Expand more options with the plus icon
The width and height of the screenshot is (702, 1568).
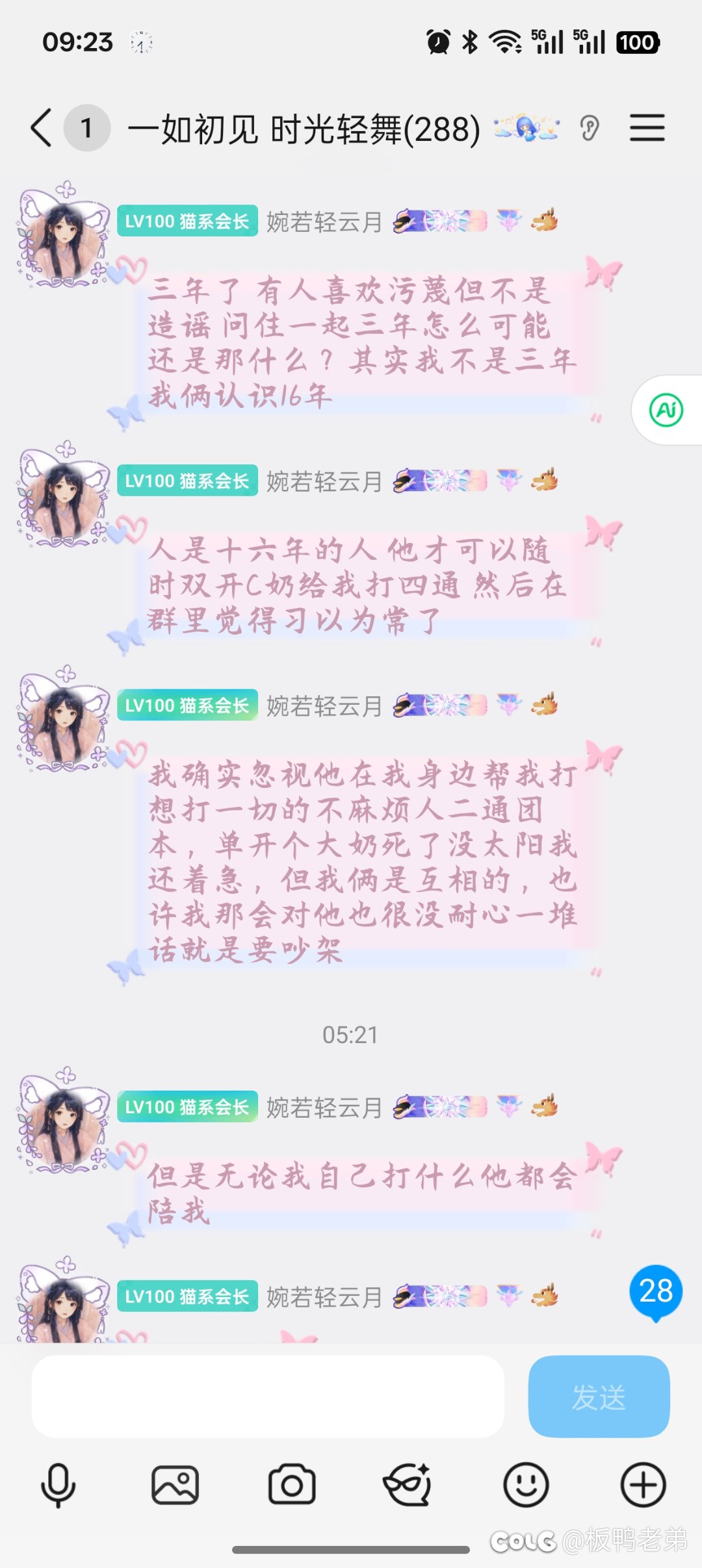tap(643, 1485)
